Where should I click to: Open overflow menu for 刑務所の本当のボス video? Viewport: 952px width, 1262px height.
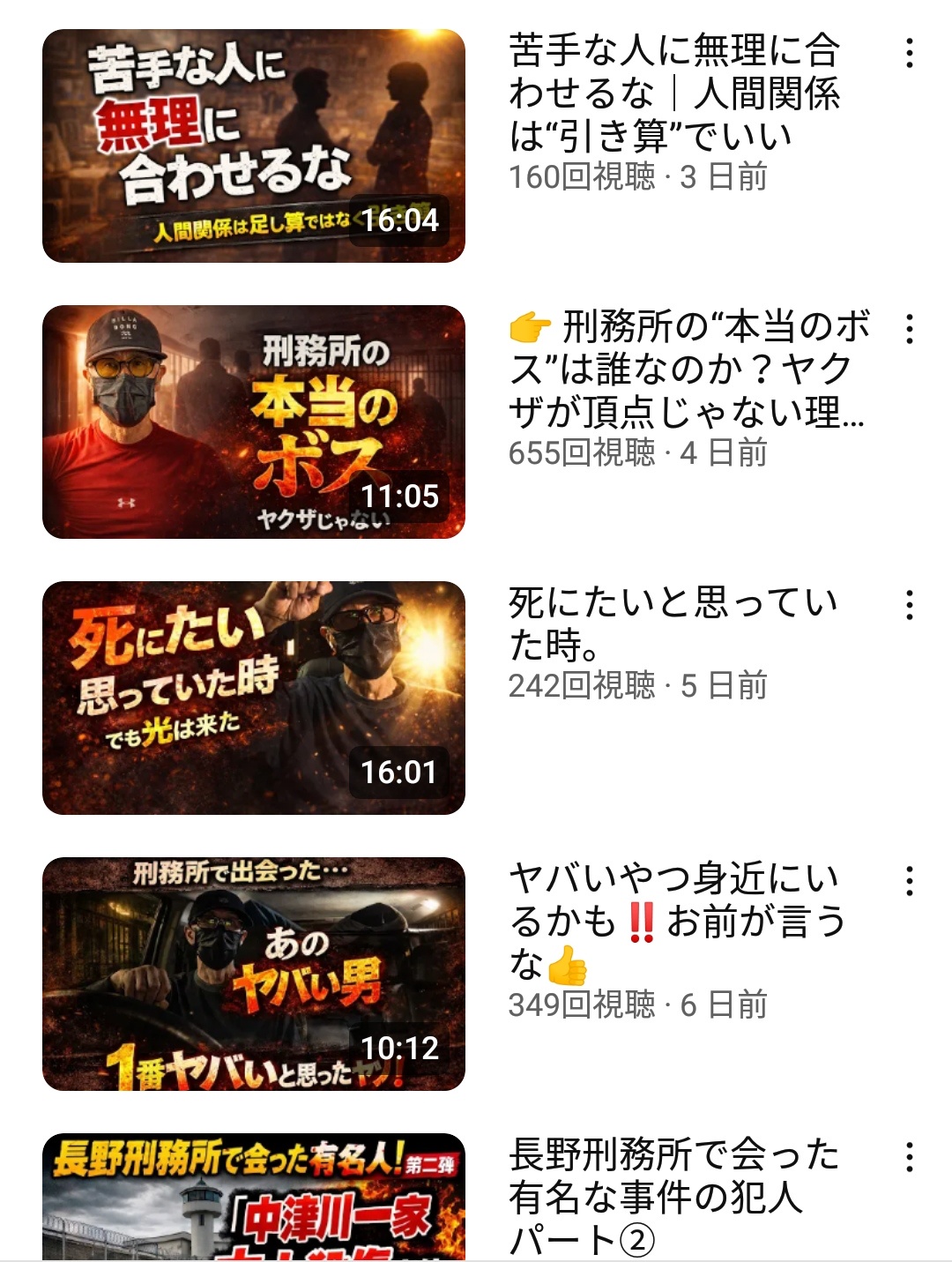tap(910, 329)
